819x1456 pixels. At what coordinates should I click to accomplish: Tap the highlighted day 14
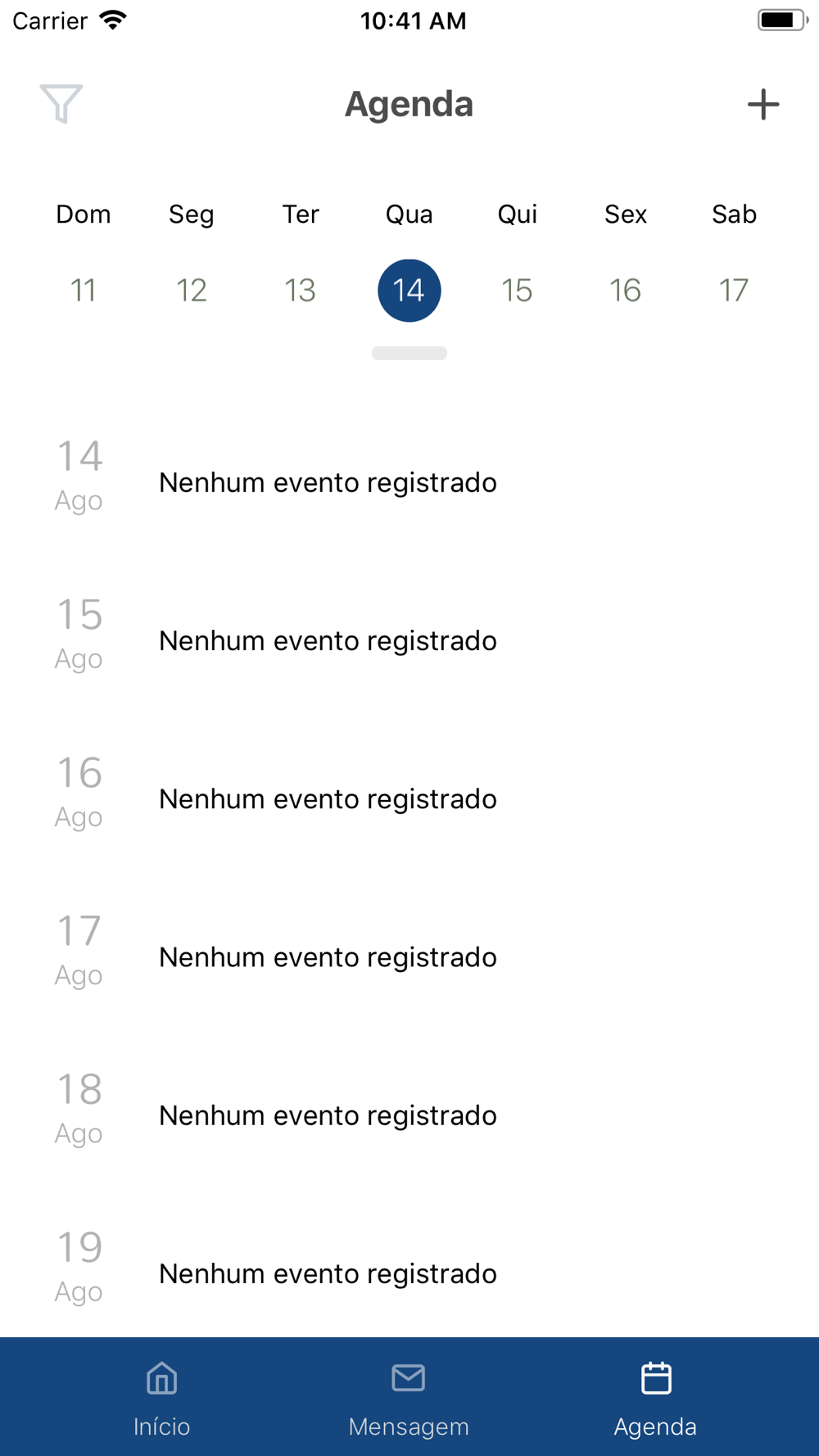[409, 290]
